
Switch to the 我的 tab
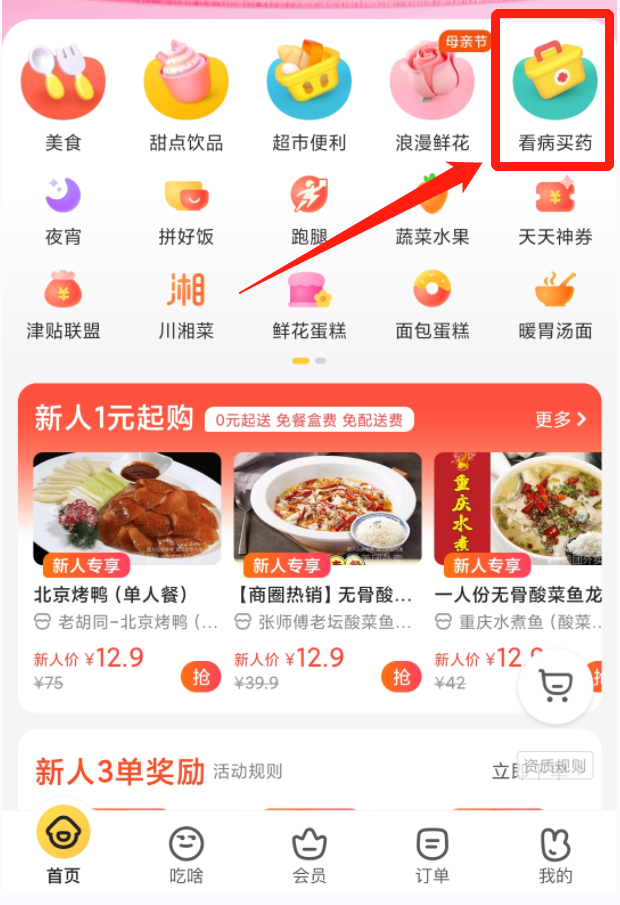click(x=555, y=856)
